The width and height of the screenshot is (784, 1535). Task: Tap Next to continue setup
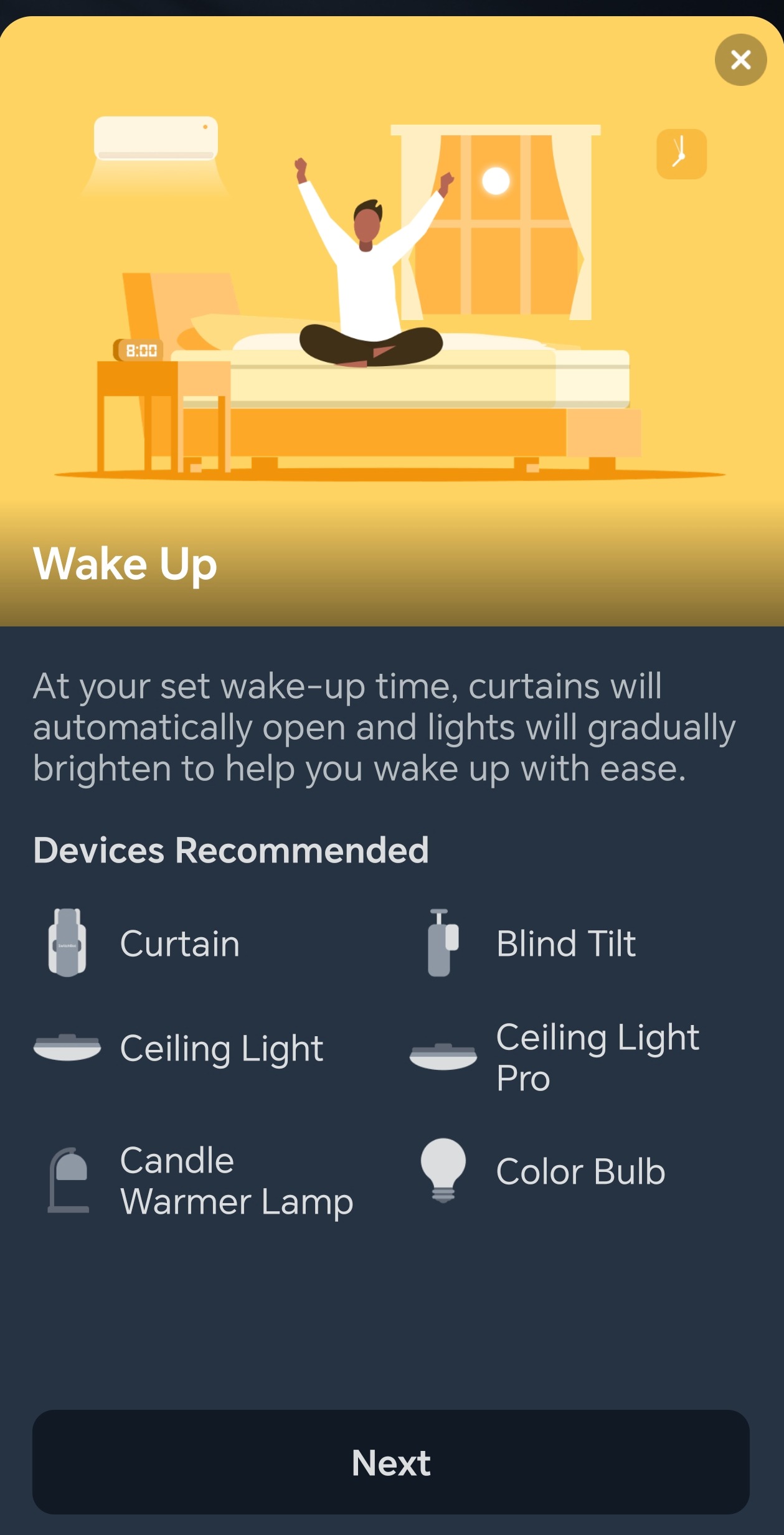pyautogui.click(x=391, y=1462)
